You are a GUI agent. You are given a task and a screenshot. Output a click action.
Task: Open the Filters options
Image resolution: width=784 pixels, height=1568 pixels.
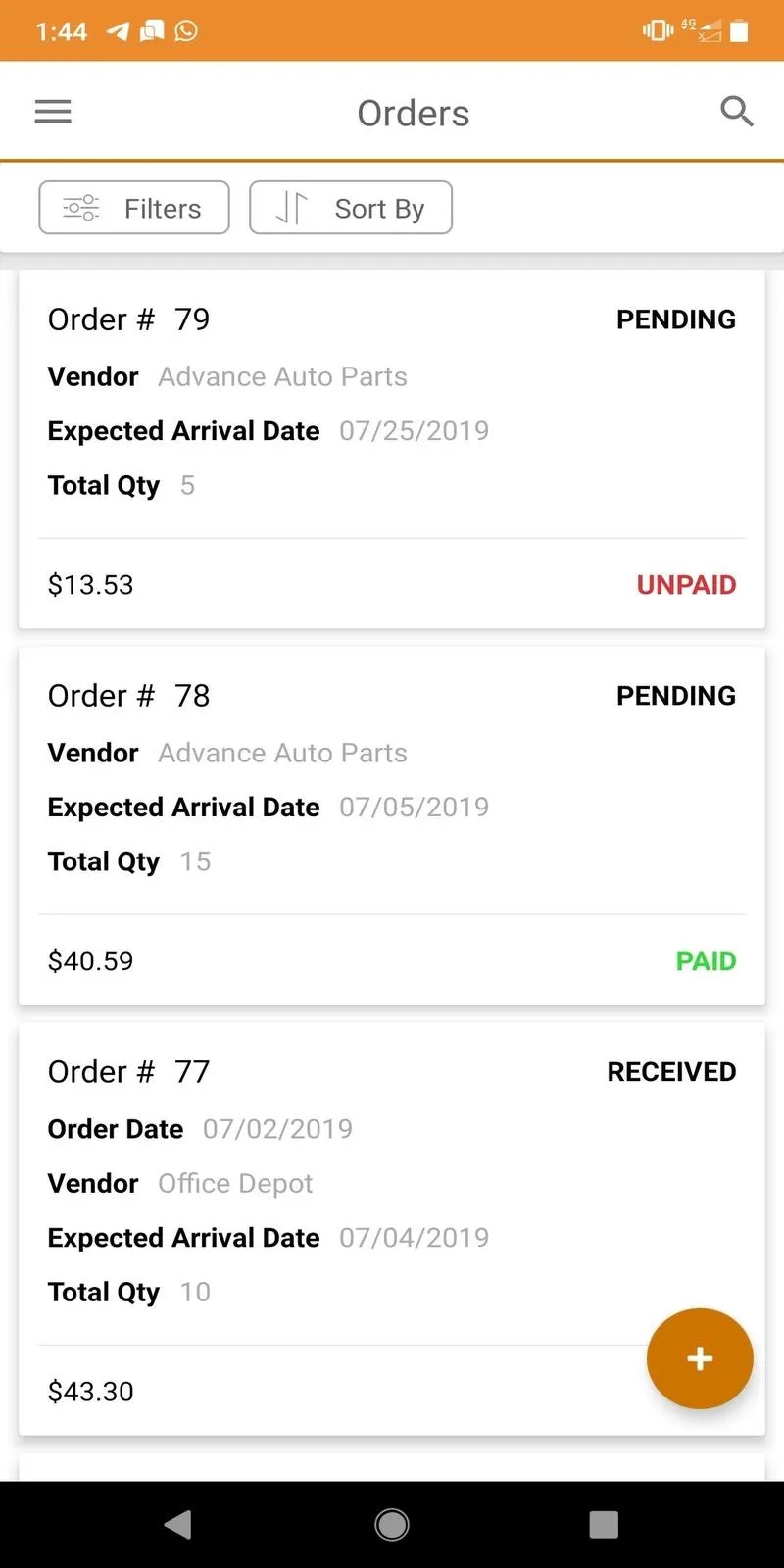coord(134,208)
